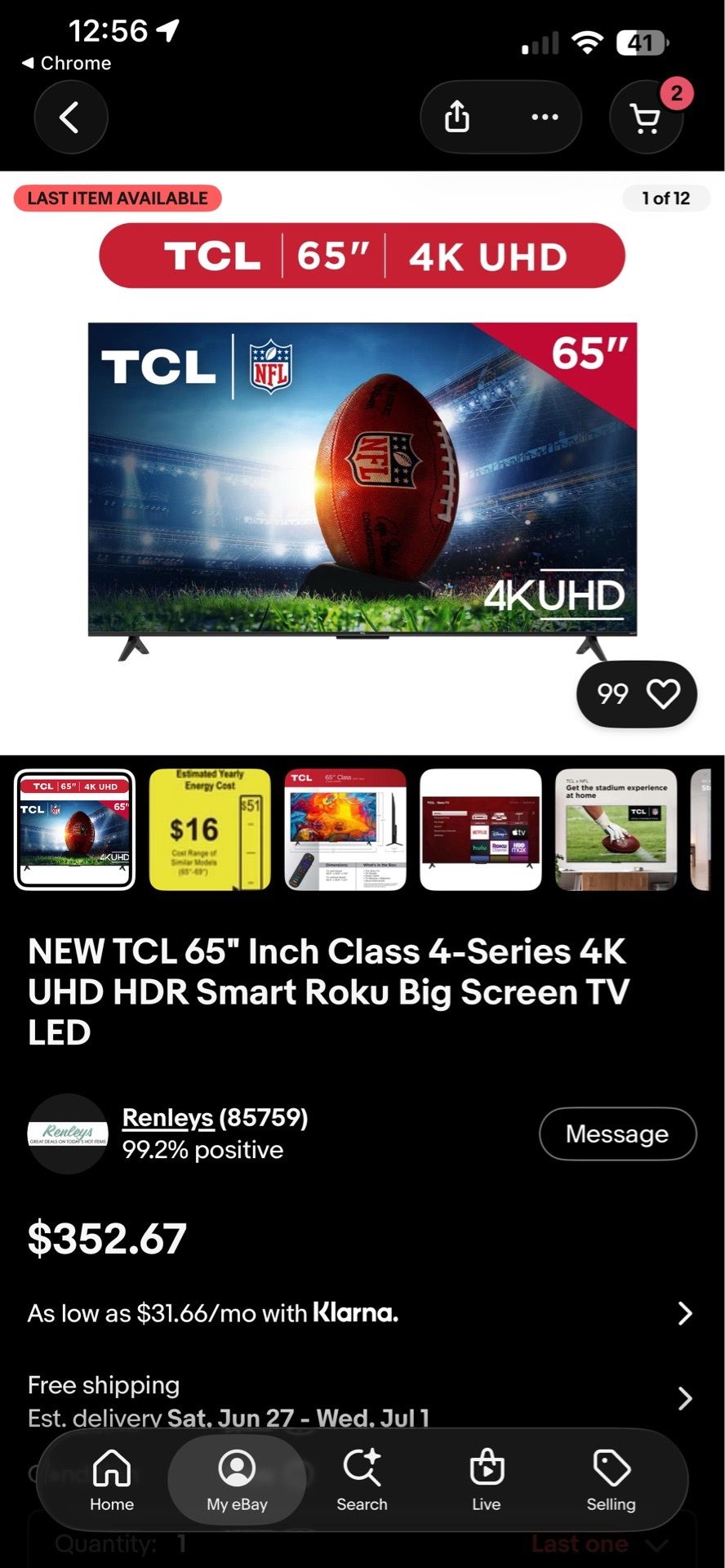Go back to the previous page
Image resolution: width=725 pixels, height=1568 pixels.
[x=71, y=118]
